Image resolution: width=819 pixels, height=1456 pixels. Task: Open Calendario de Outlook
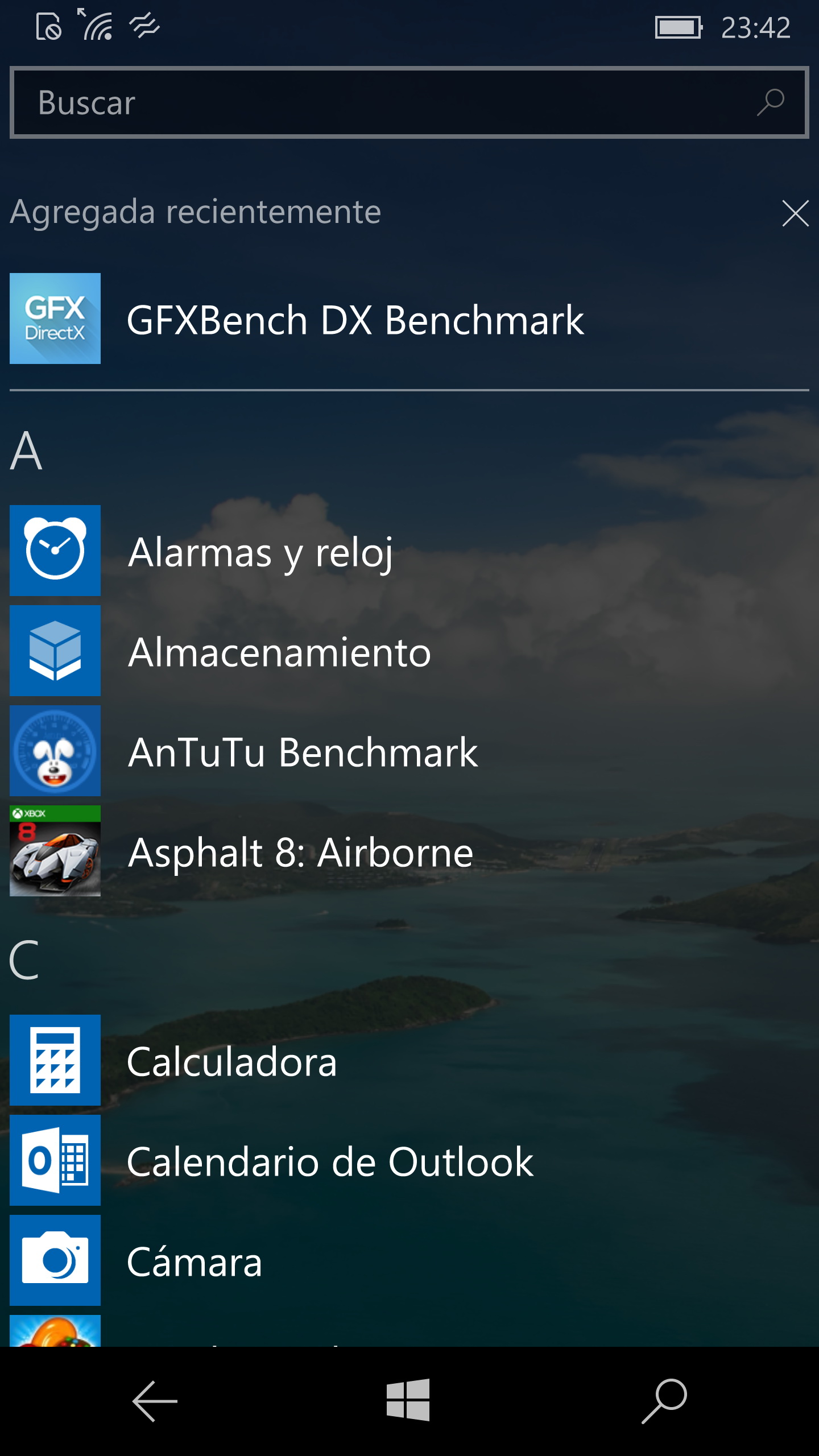pos(409,1160)
